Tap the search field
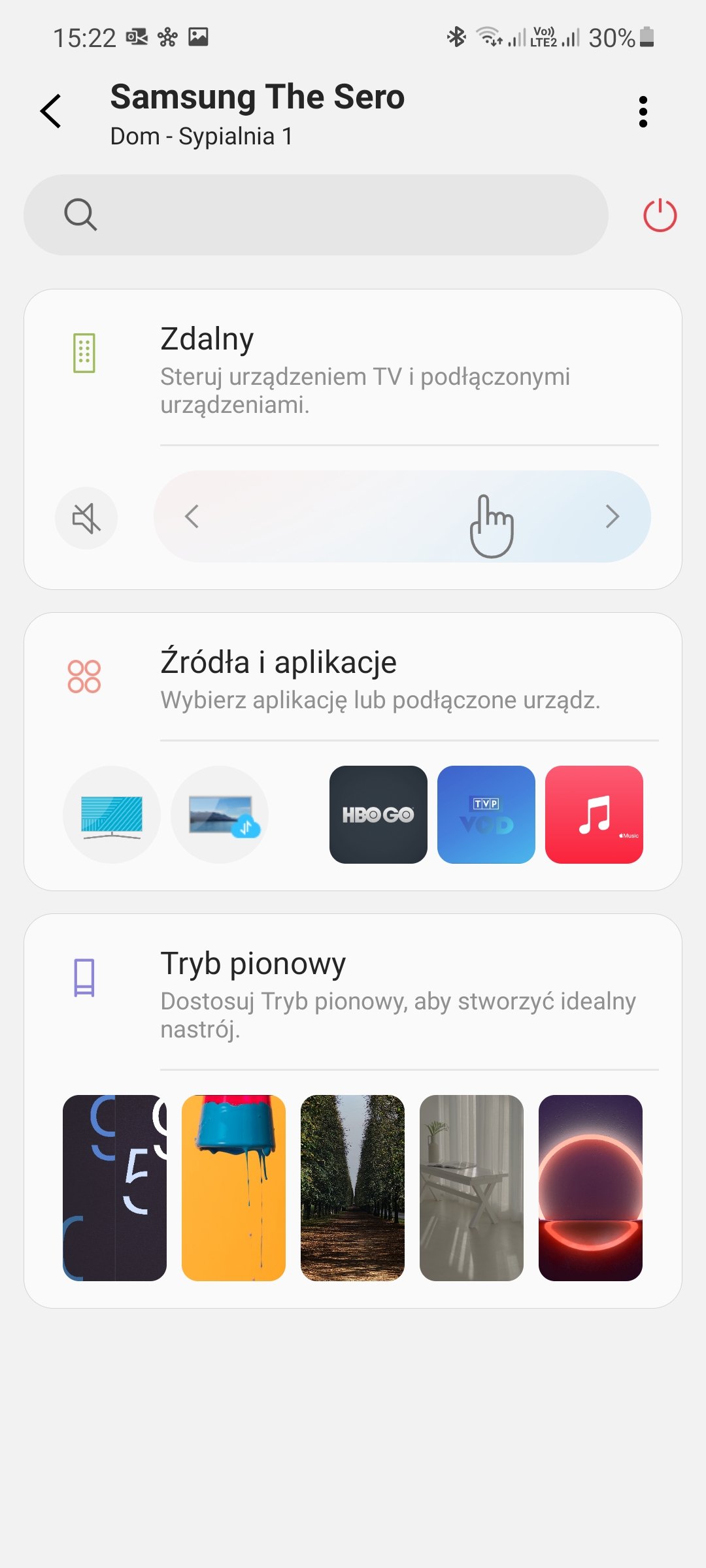Image resolution: width=706 pixels, height=1568 pixels. (x=316, y=214)
